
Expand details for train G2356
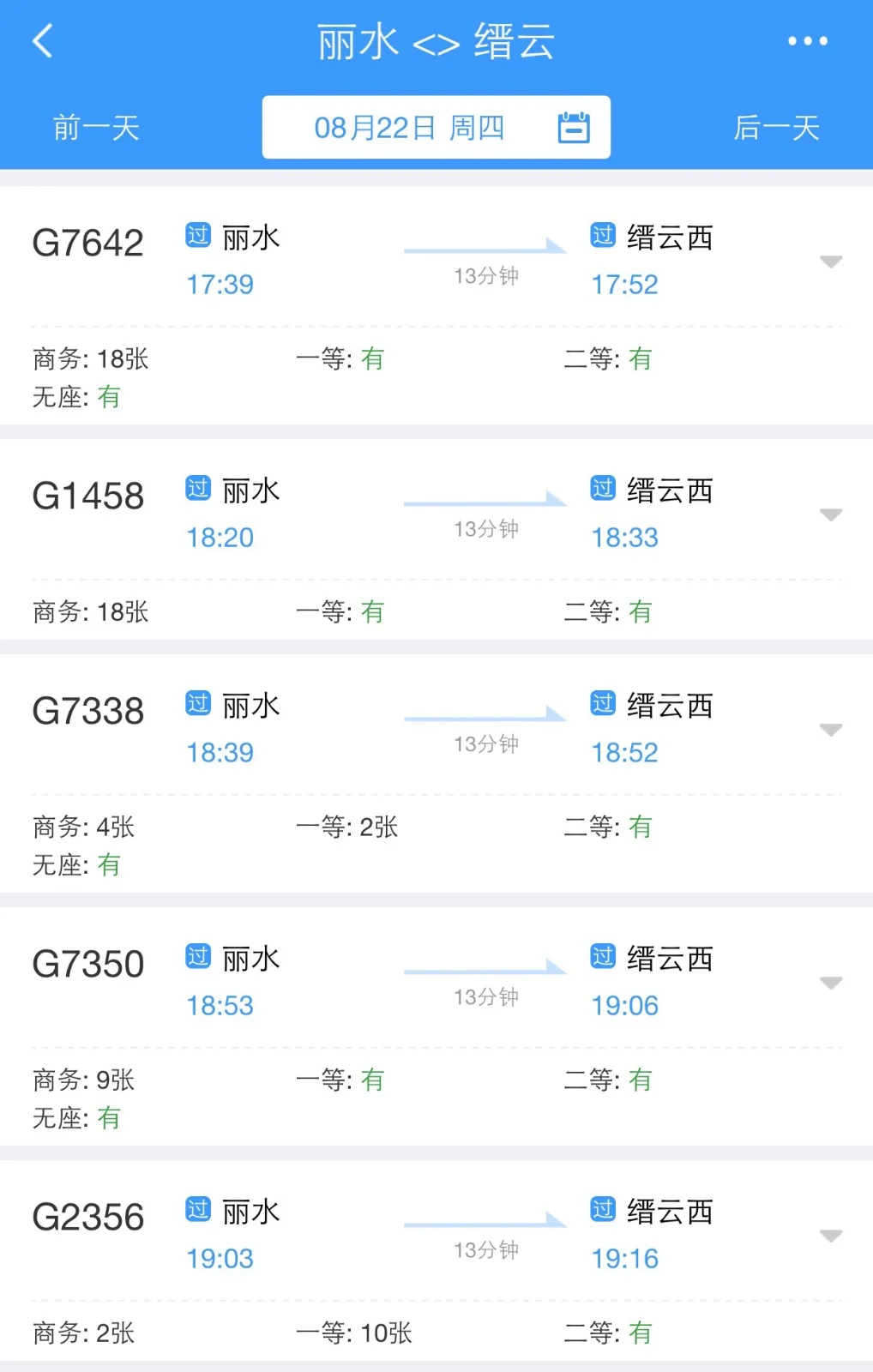pos(830,1236)
